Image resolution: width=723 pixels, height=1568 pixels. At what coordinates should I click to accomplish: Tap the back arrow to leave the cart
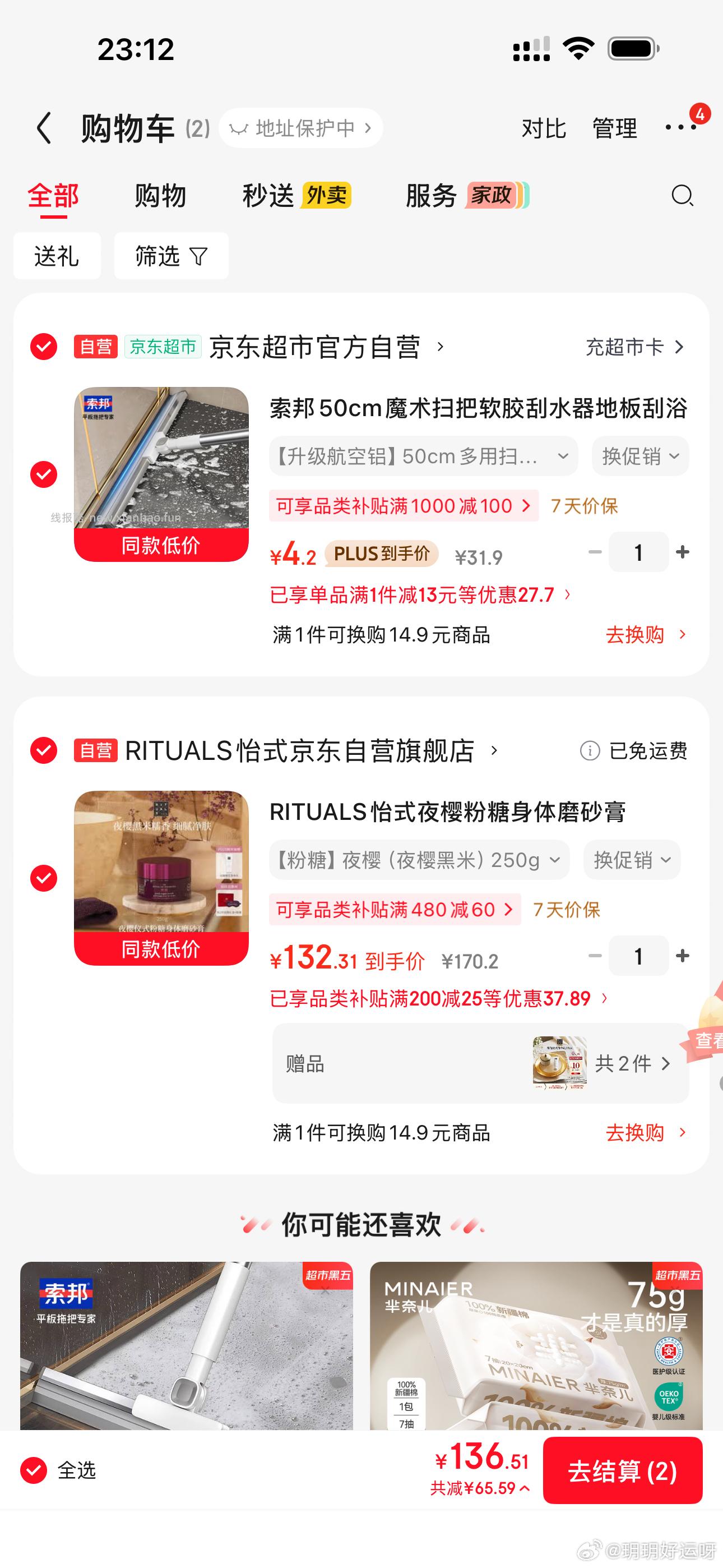click(x=43, y=128)
